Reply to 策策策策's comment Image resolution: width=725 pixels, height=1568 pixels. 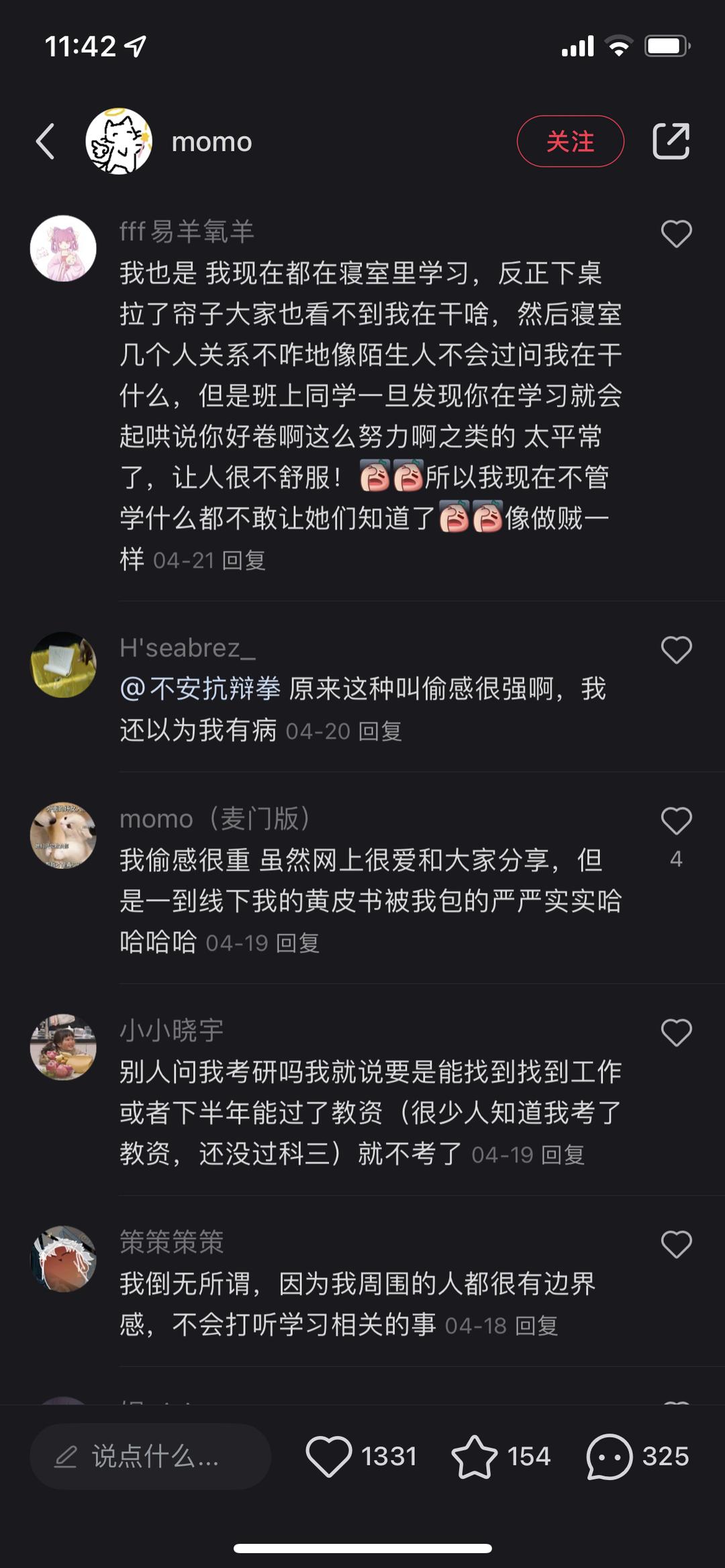pos(536,1326)
